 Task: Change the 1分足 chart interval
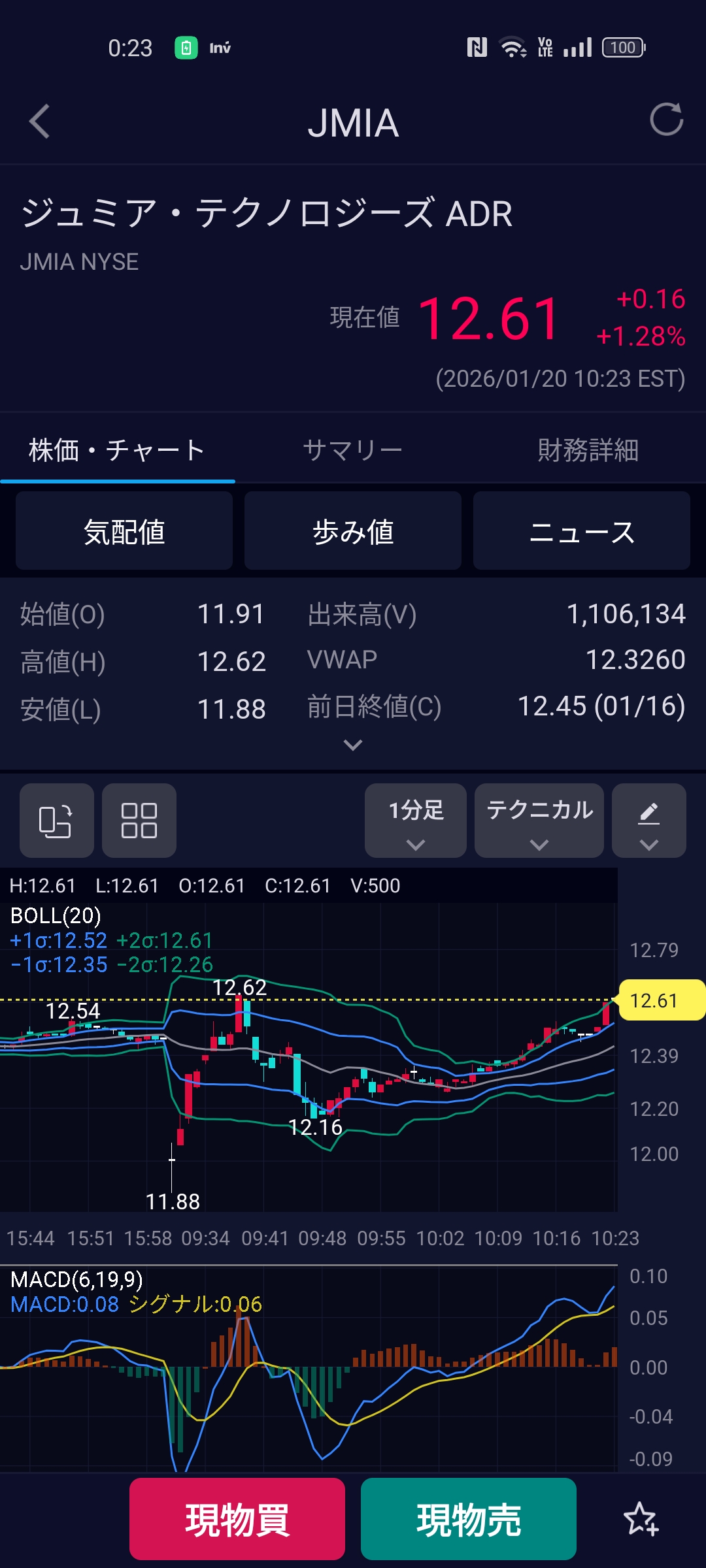pyautogui.click(x=416, y=821)
